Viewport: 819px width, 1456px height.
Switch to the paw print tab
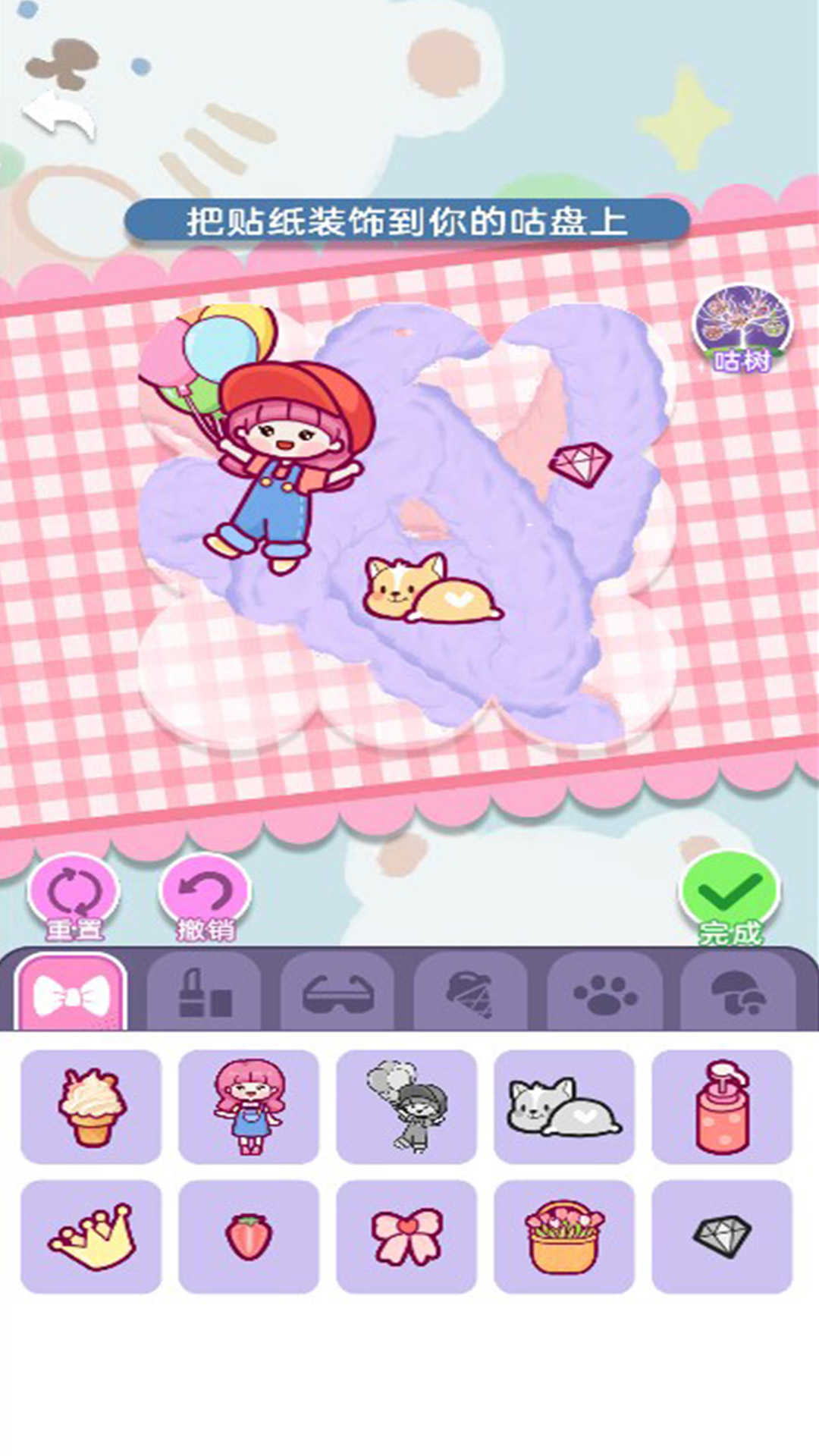click(604, 994)
